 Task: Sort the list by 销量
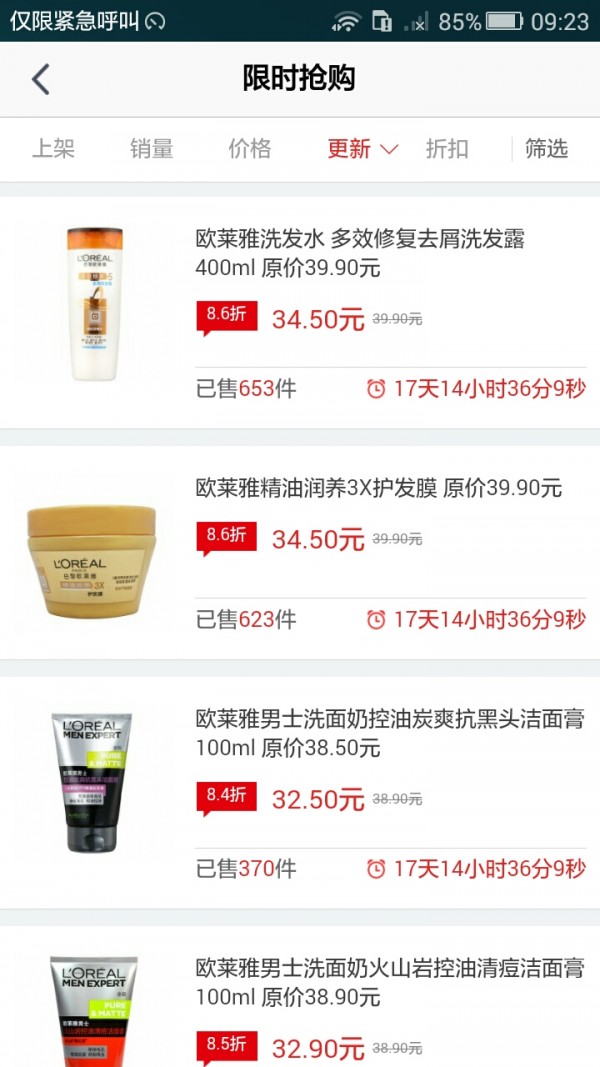tap(152, 149)
